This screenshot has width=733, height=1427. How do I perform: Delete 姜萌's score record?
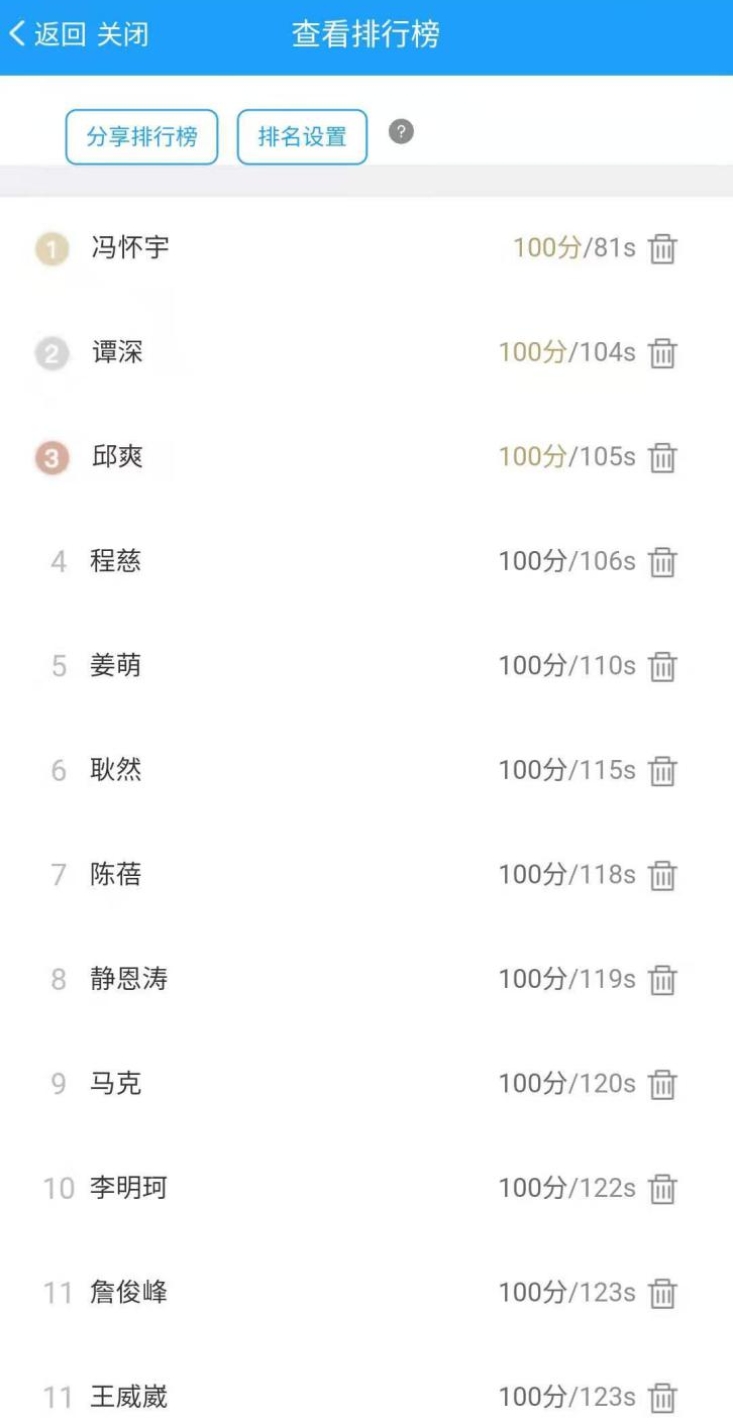click(663, 666)
